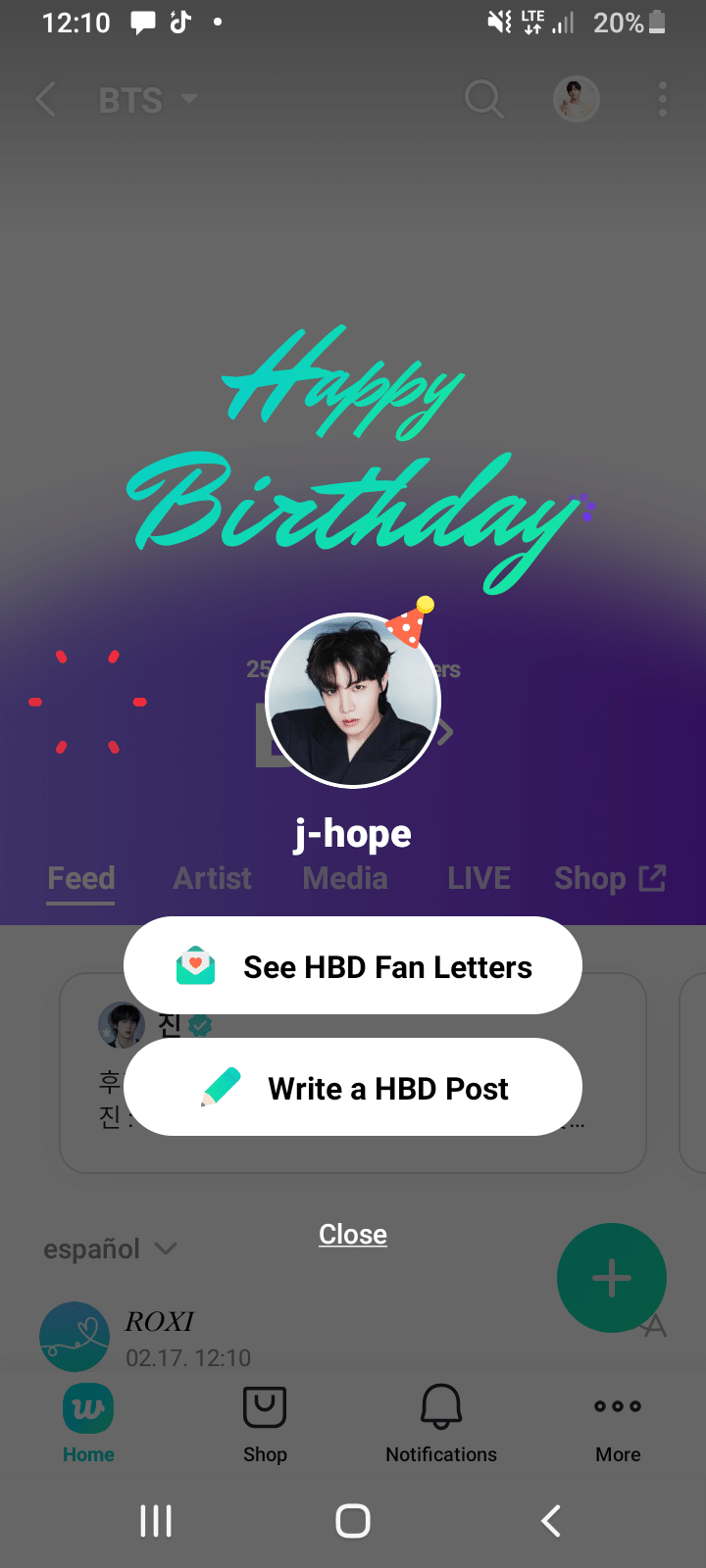Switch to the Artist tab
The width and height of the screenshot is (706, 1568).
(x=212, y=878)
